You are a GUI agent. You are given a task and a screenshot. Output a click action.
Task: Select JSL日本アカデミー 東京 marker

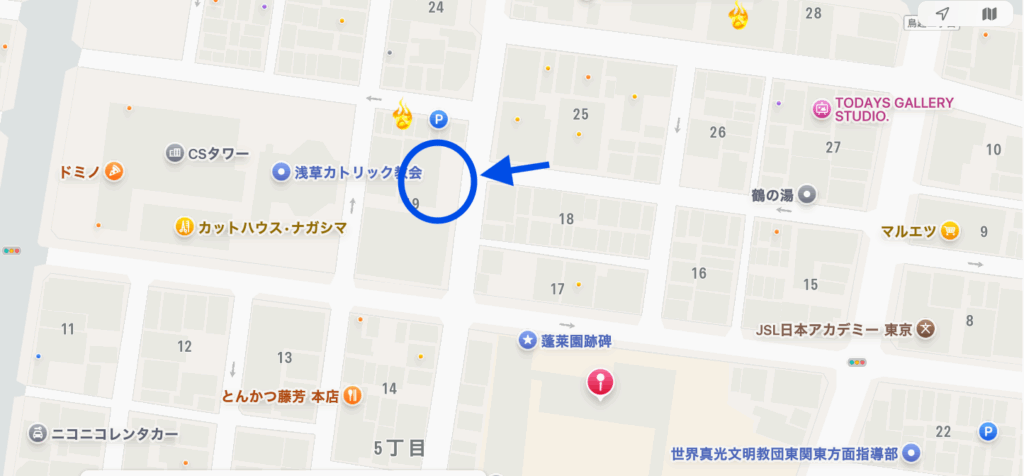pyautogui.click(x=926, y=328)
